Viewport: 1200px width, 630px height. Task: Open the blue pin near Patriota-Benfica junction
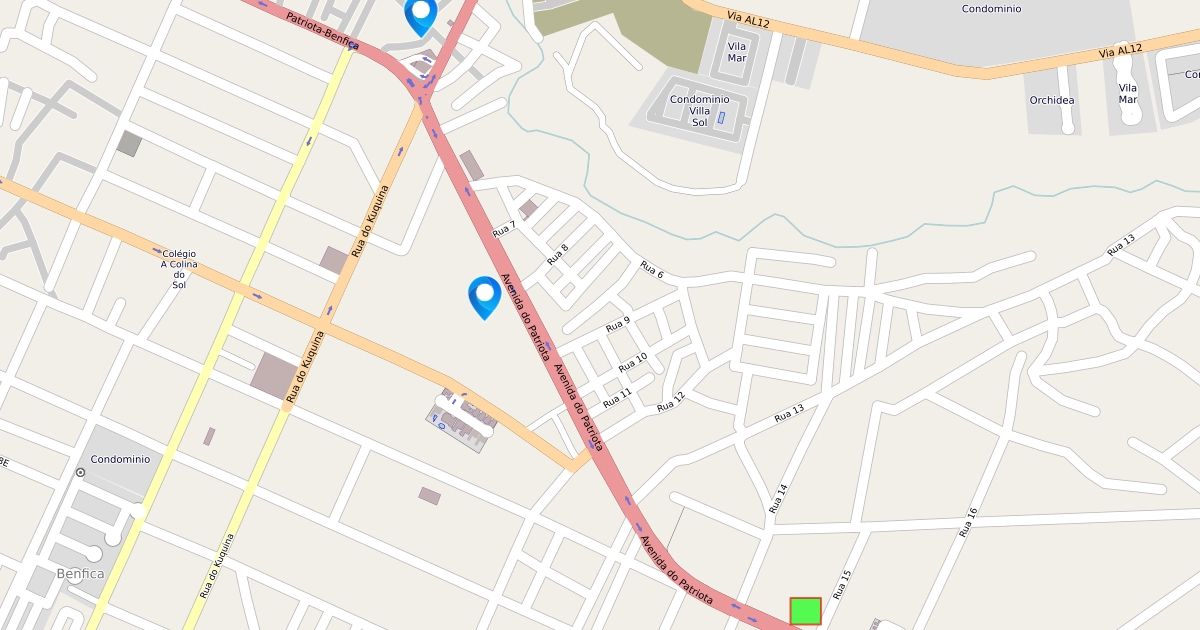[x=421, y=14]
